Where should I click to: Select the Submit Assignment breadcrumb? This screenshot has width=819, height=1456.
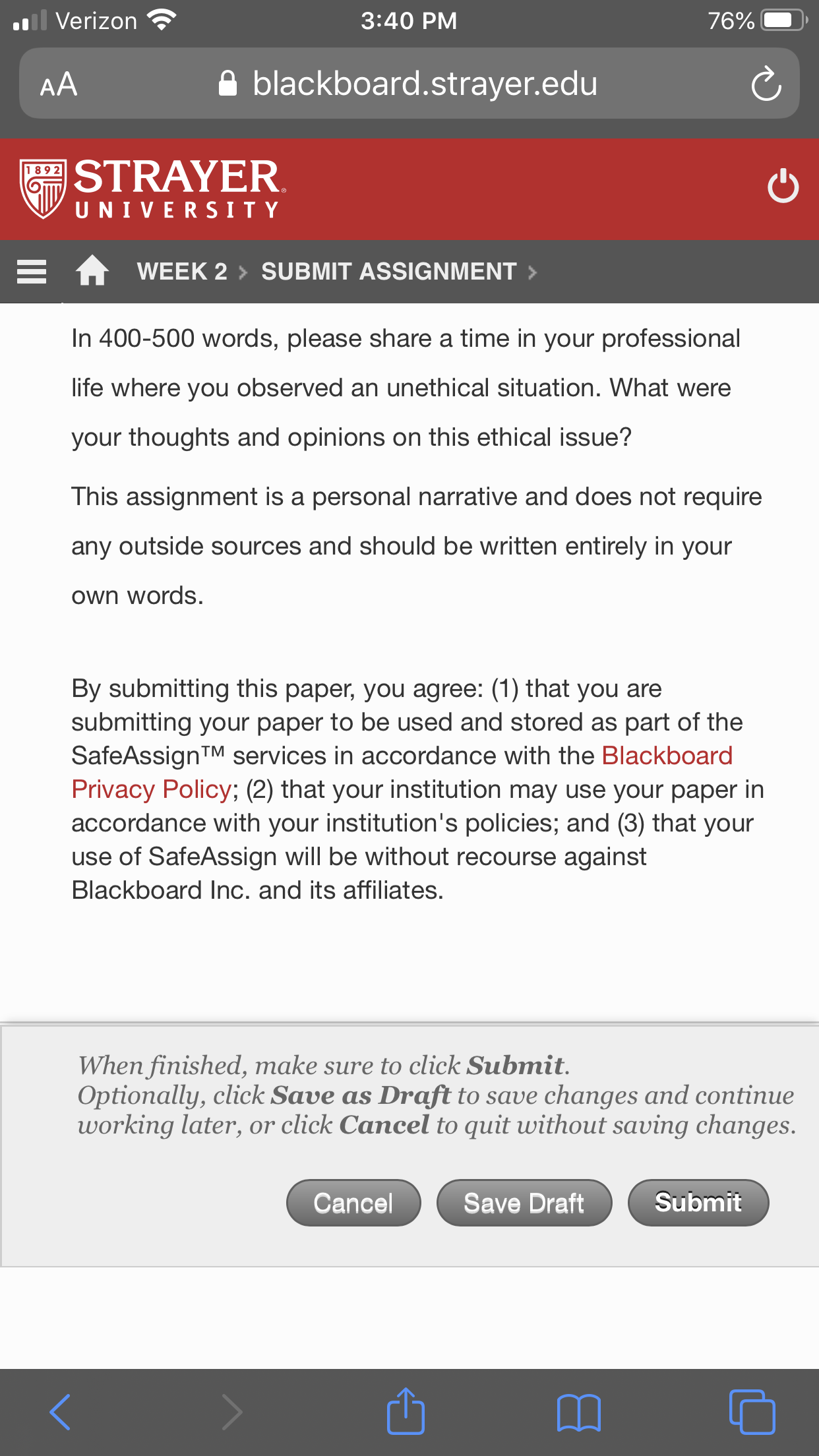(389, 271)
